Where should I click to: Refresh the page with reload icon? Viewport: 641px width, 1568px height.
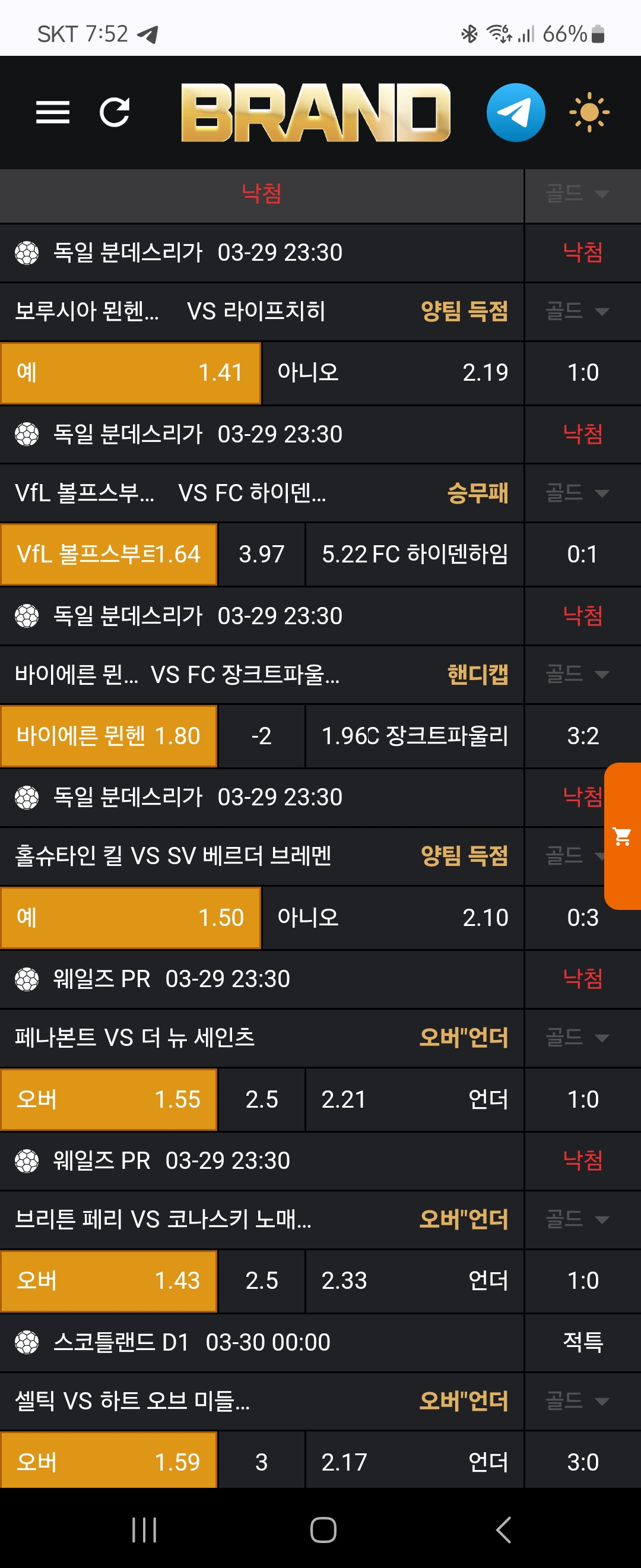[115, 113]
